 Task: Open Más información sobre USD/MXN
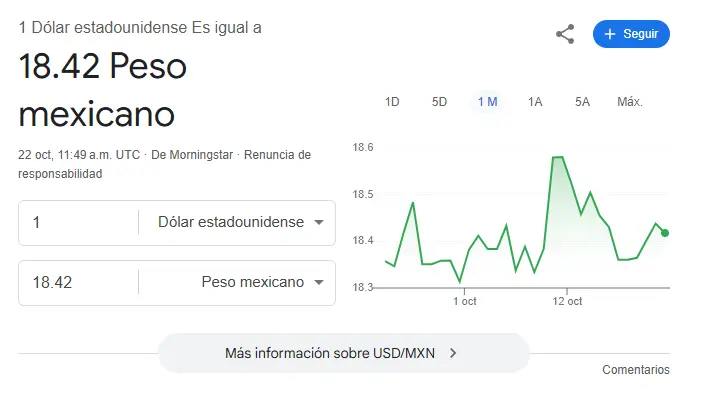point(342,353)
